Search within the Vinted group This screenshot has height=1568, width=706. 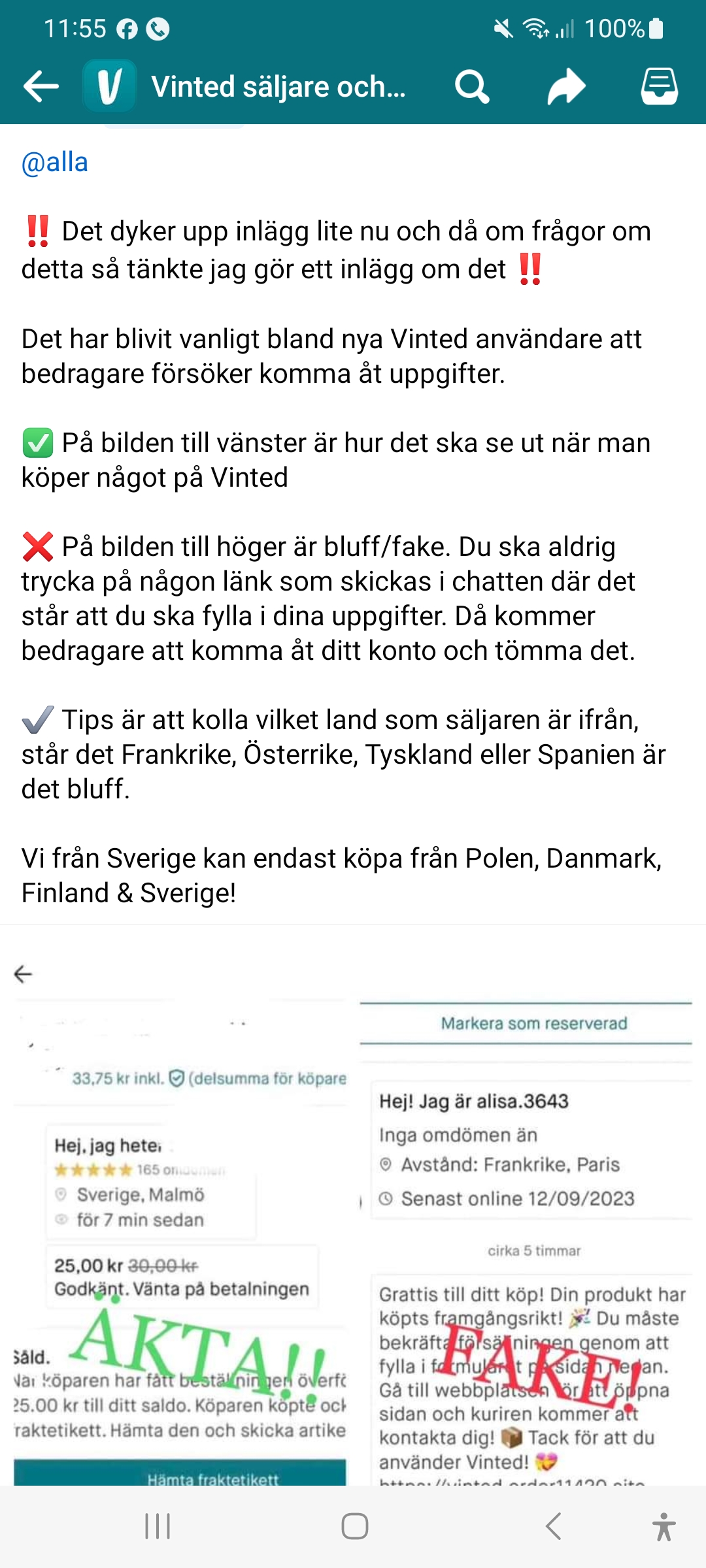pyautogui.click(x=471, y=86)
